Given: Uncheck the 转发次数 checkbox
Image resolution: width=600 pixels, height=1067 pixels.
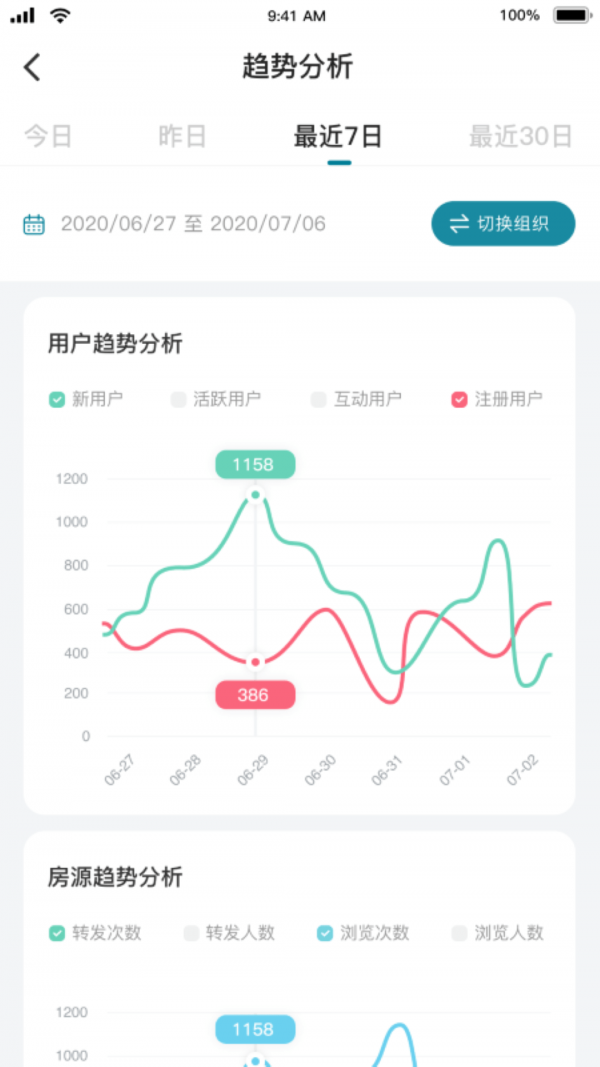Looking at the screenshot, I should pos(58,933).
